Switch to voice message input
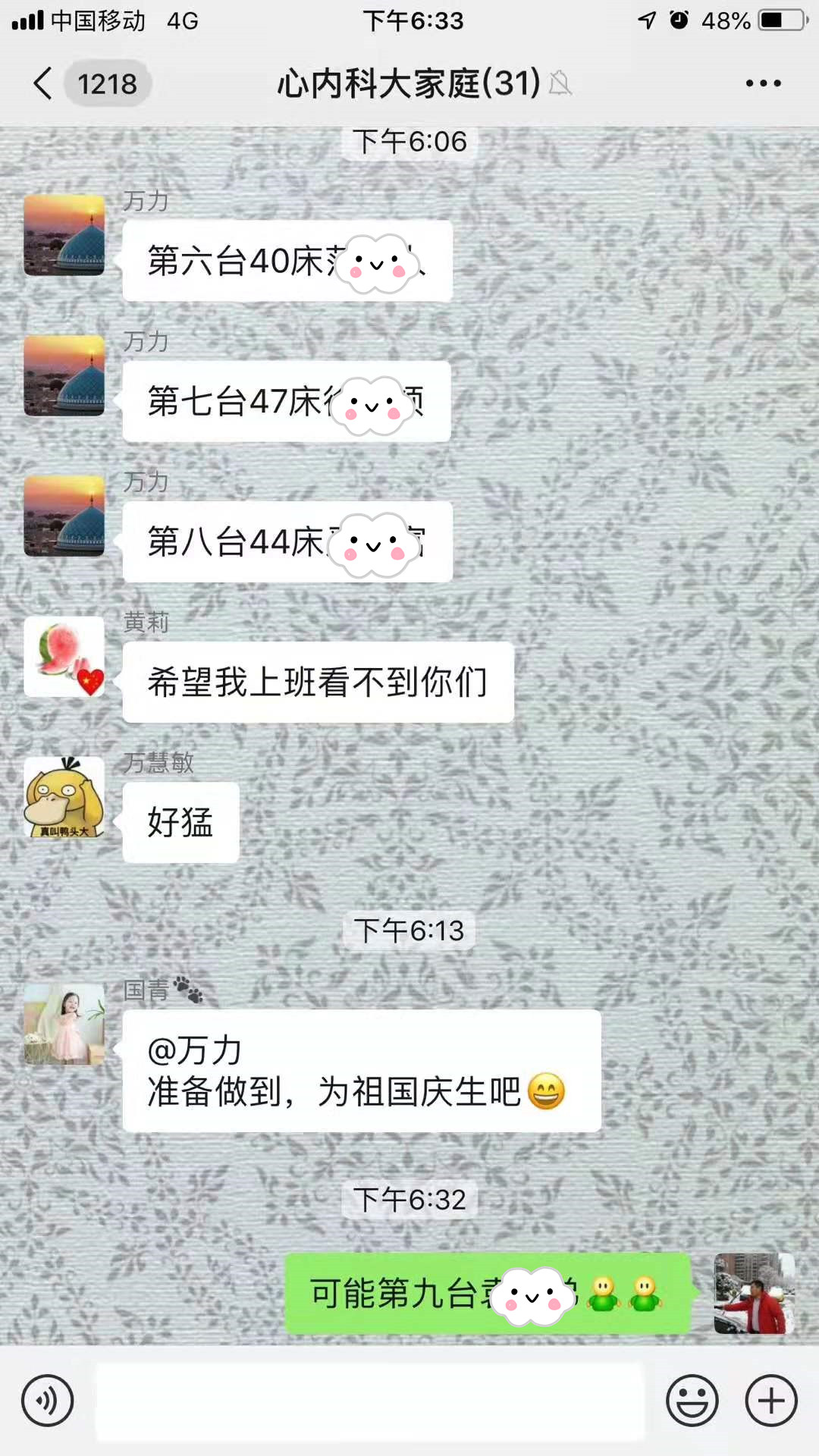 click(48, 1401)
